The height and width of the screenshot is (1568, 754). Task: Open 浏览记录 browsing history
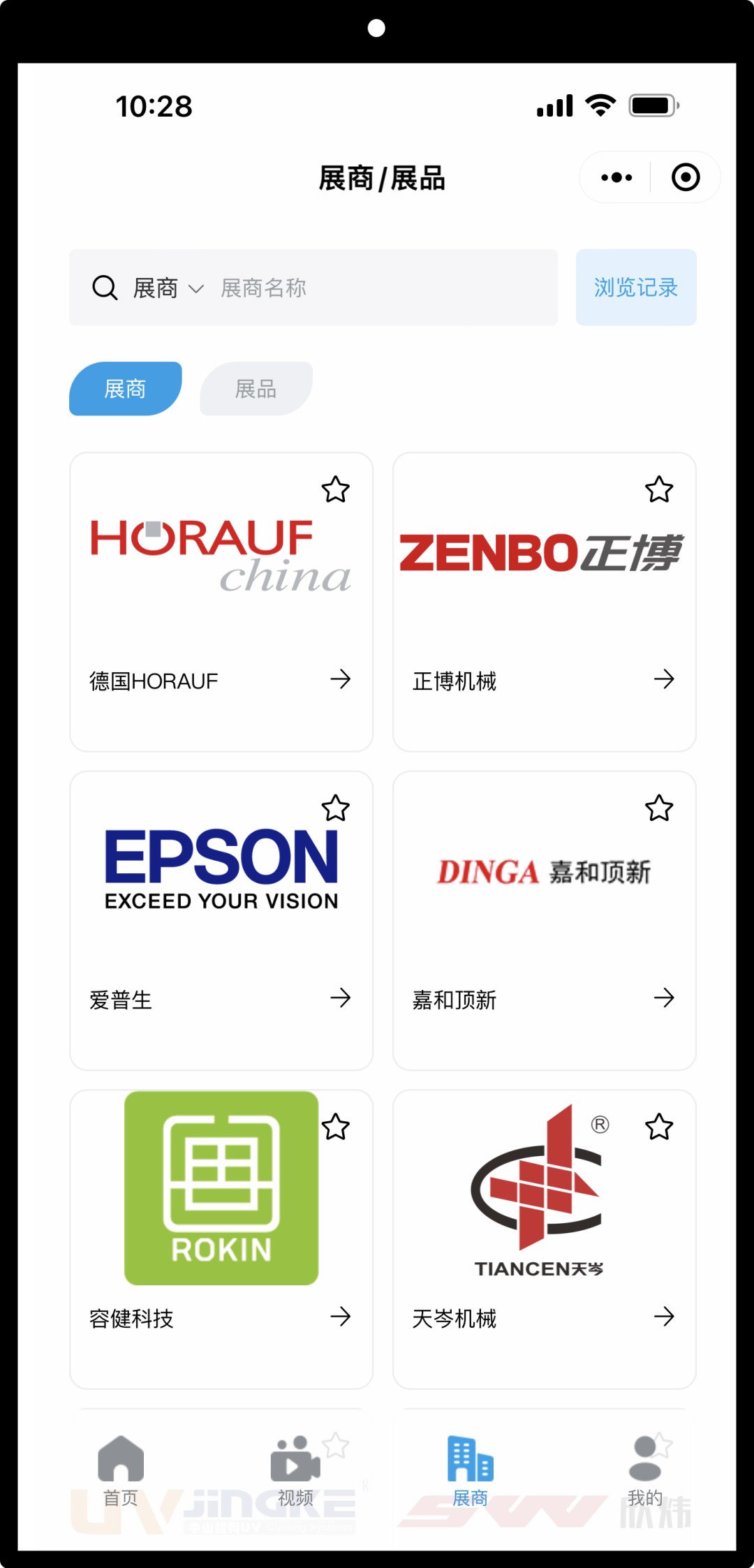(635, 288)
